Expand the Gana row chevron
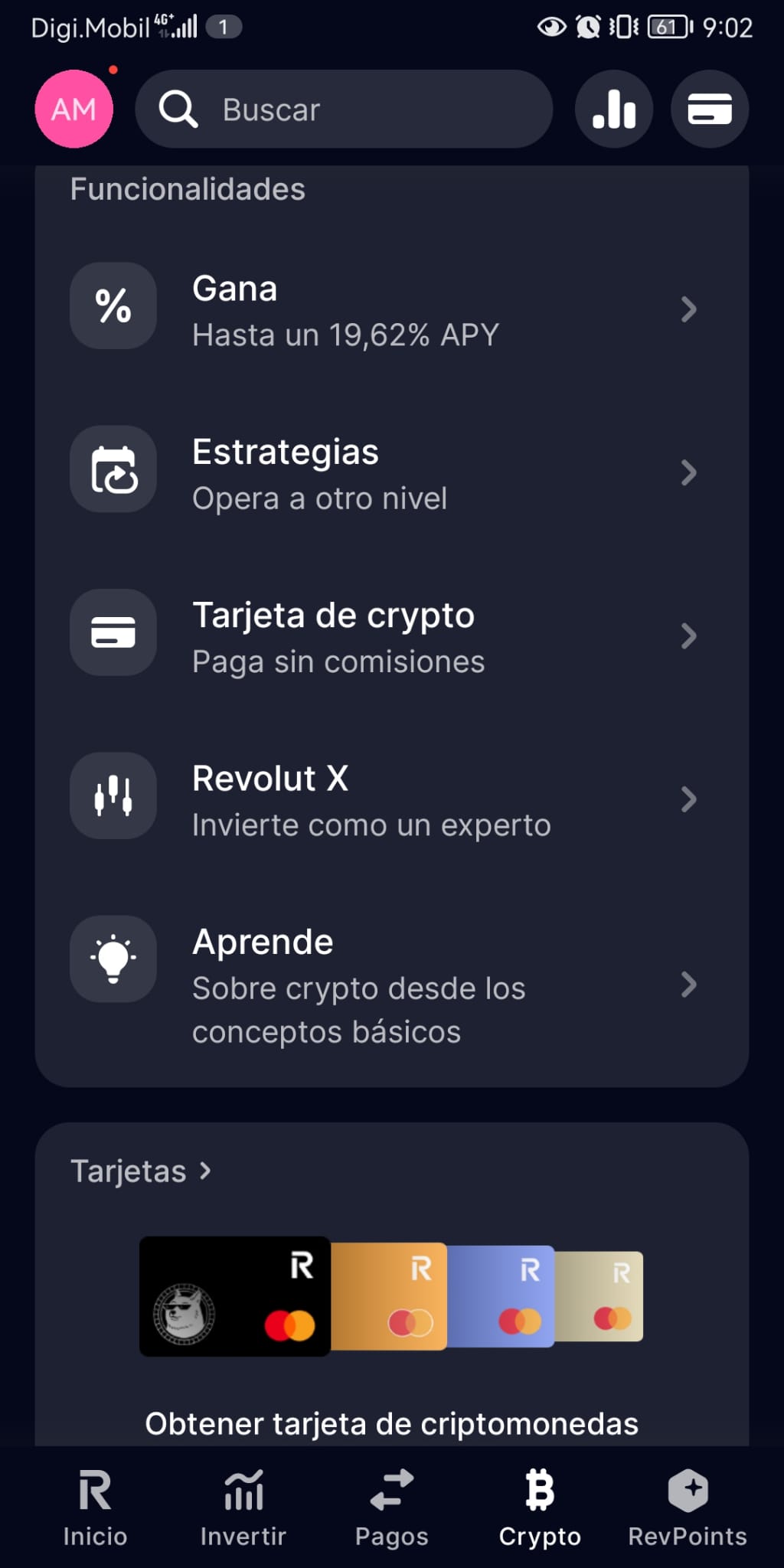 690,310
